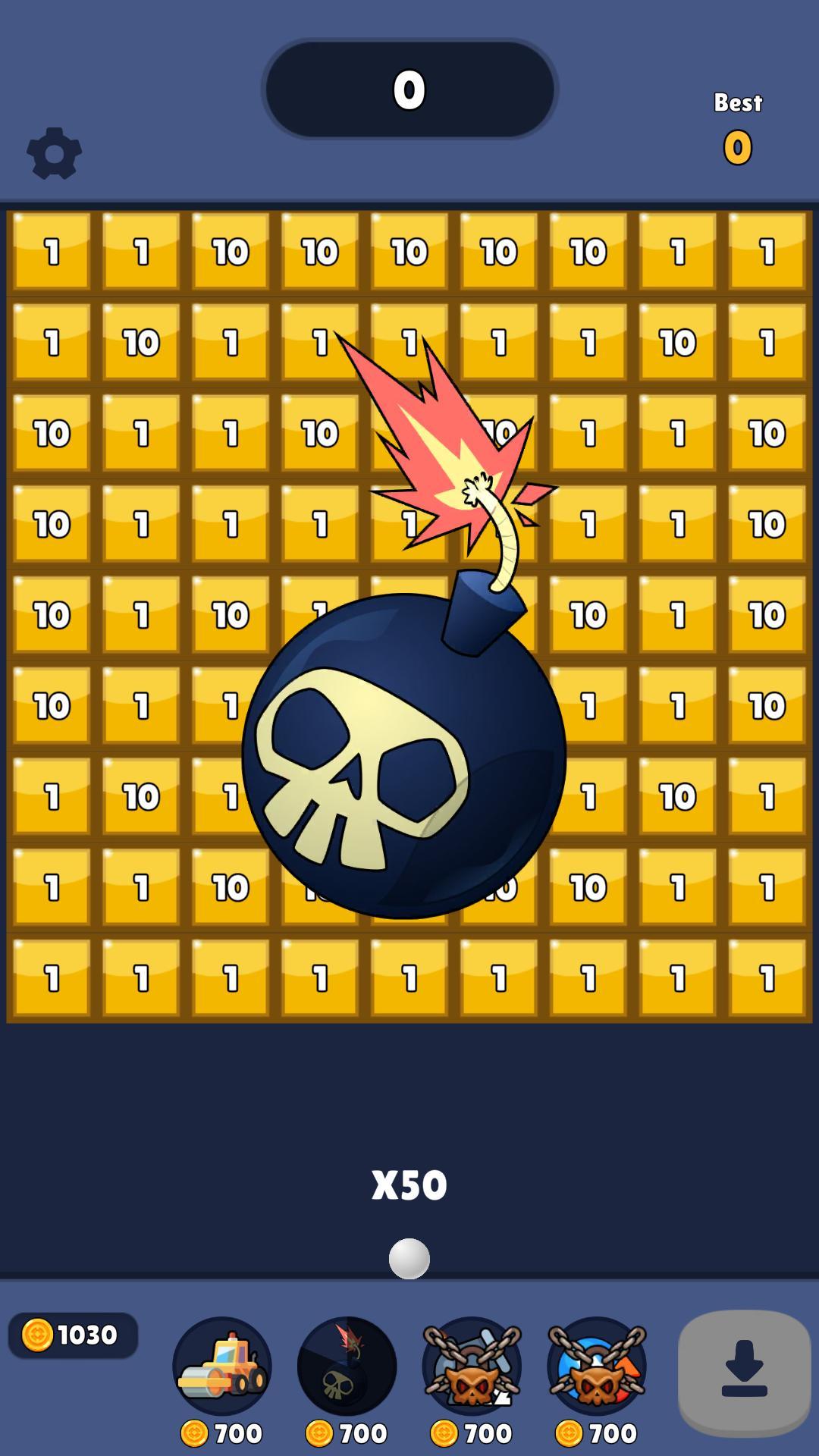Tap the locked chained hammer power-up
The height and width of the screenshot is (1456, 819).
pyautogui.click(x=472, y=1367)
